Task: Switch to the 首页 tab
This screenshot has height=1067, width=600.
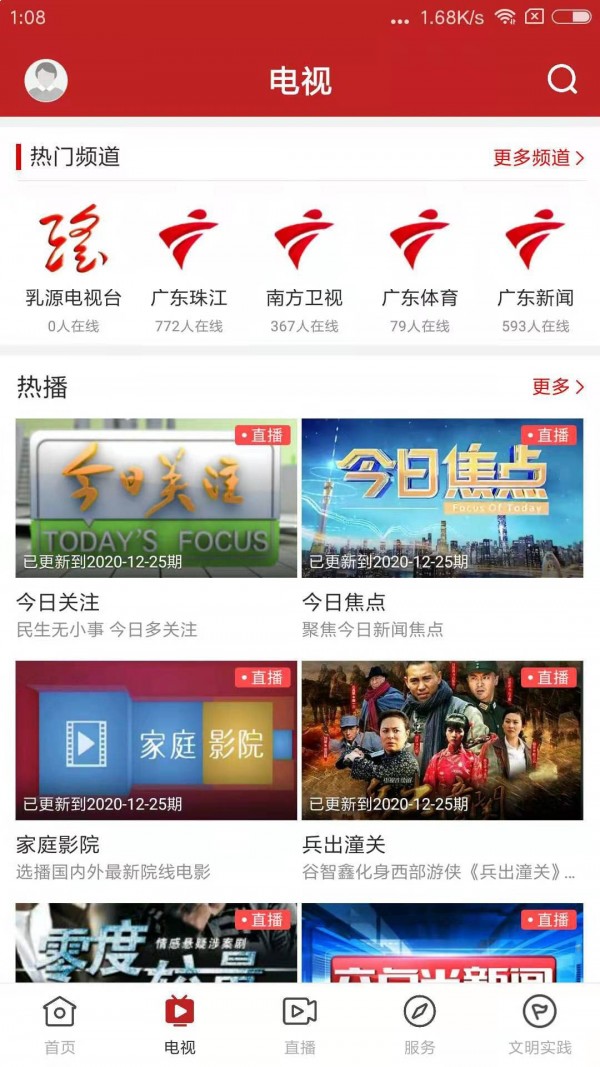Action: [60, 1025]
